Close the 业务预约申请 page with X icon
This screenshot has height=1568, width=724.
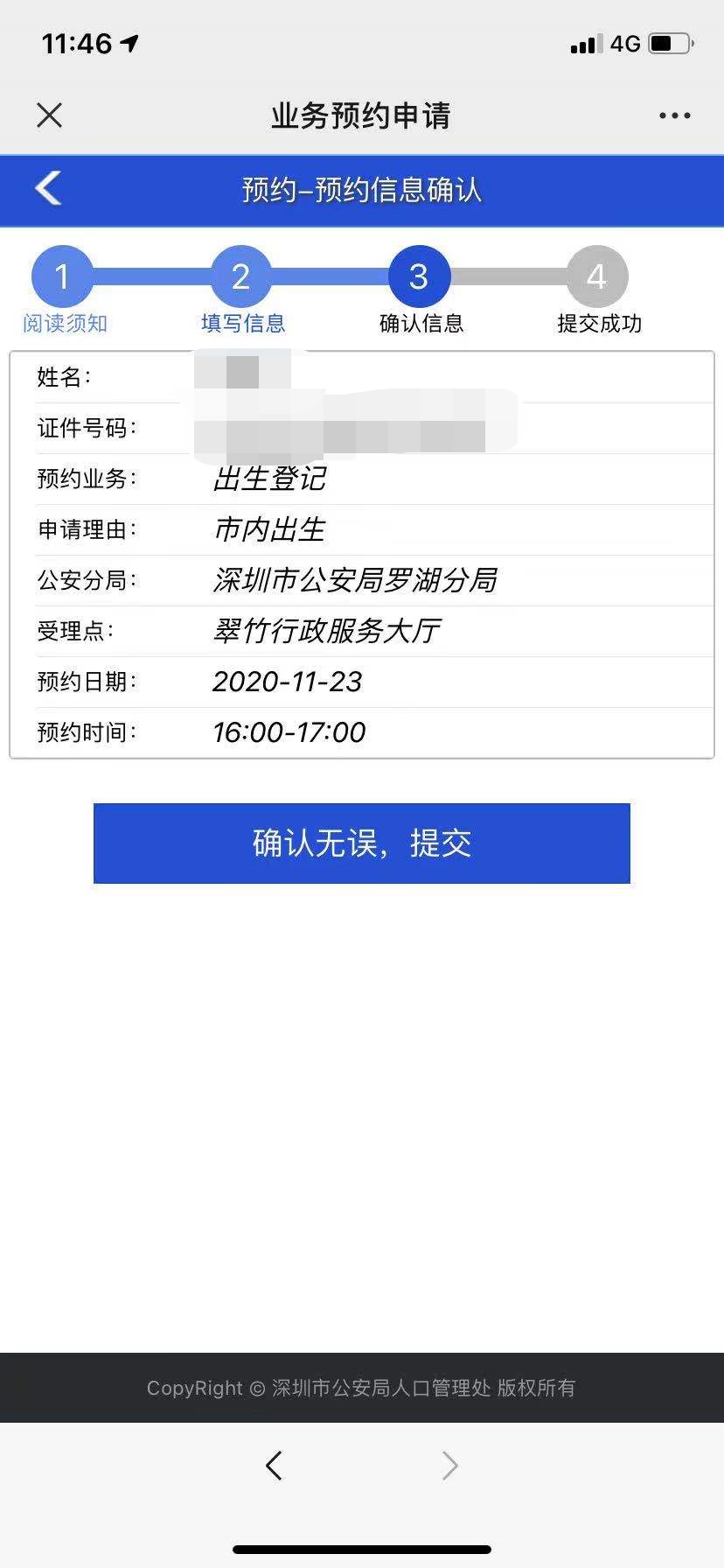(x=50, y=115)
